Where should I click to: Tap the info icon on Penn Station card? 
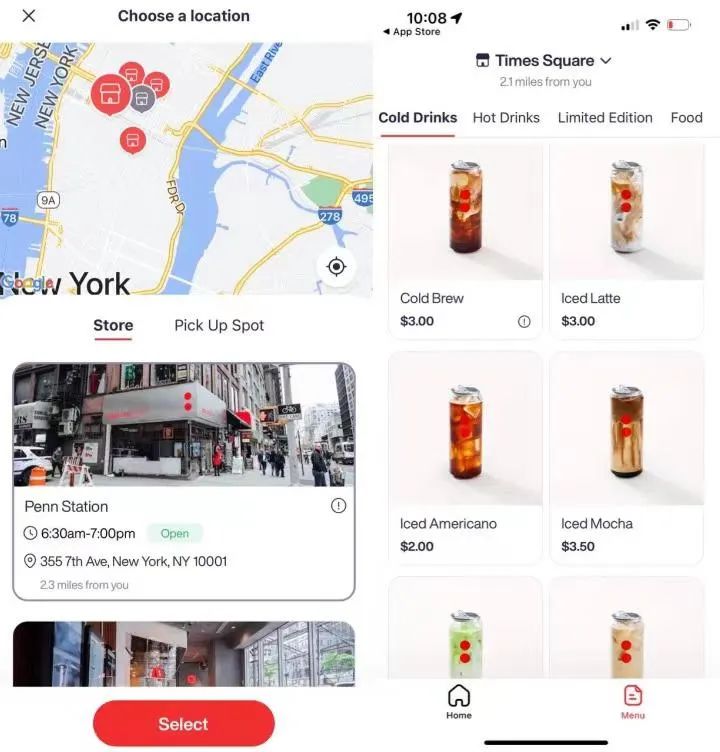338,506
